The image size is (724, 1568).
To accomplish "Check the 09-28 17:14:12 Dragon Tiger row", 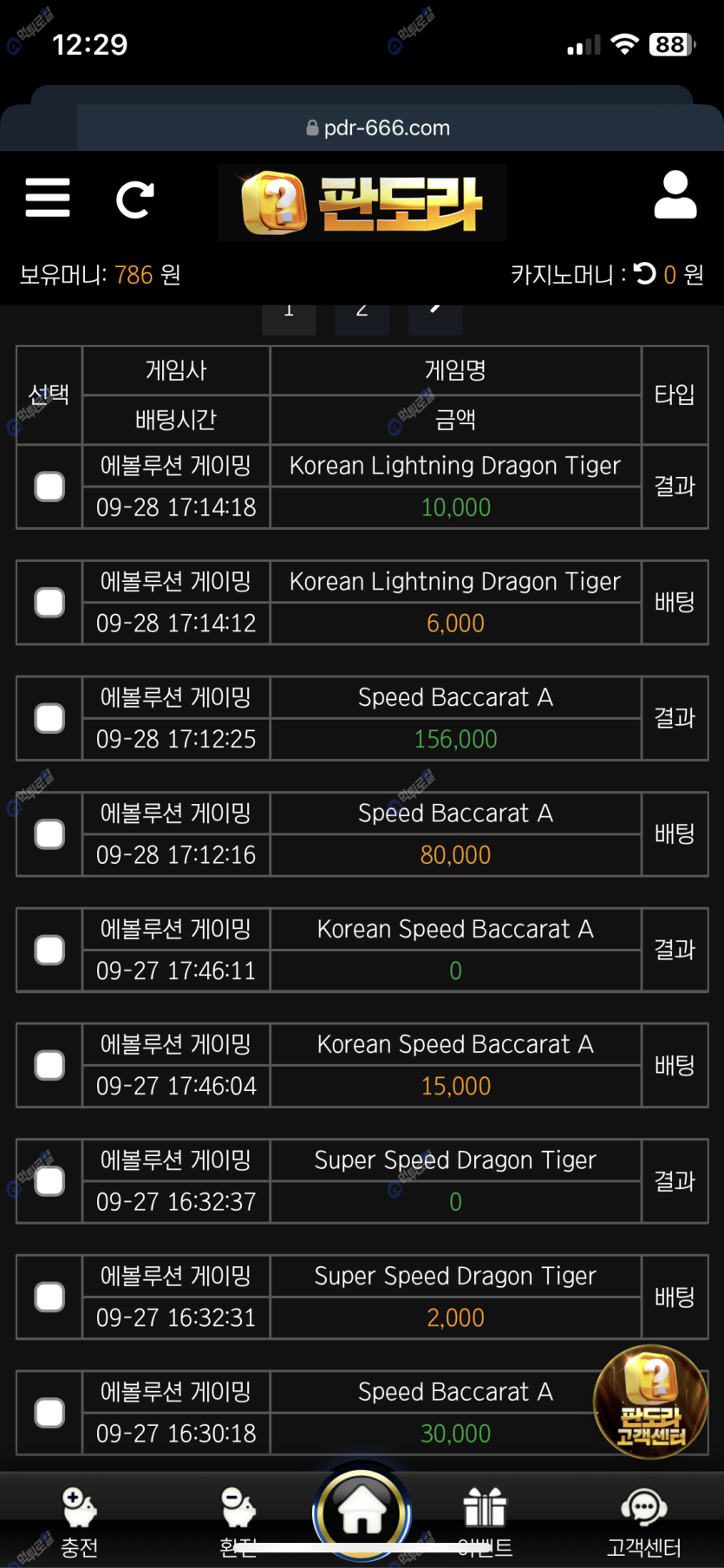I will (49, 602).
